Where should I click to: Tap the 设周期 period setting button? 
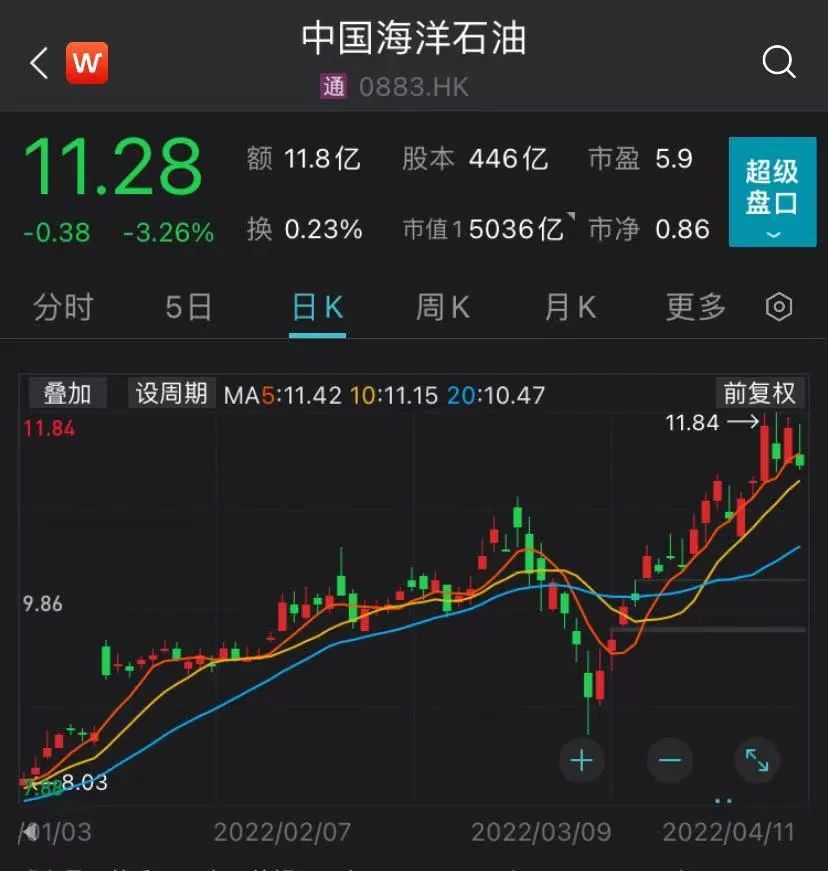171,393
